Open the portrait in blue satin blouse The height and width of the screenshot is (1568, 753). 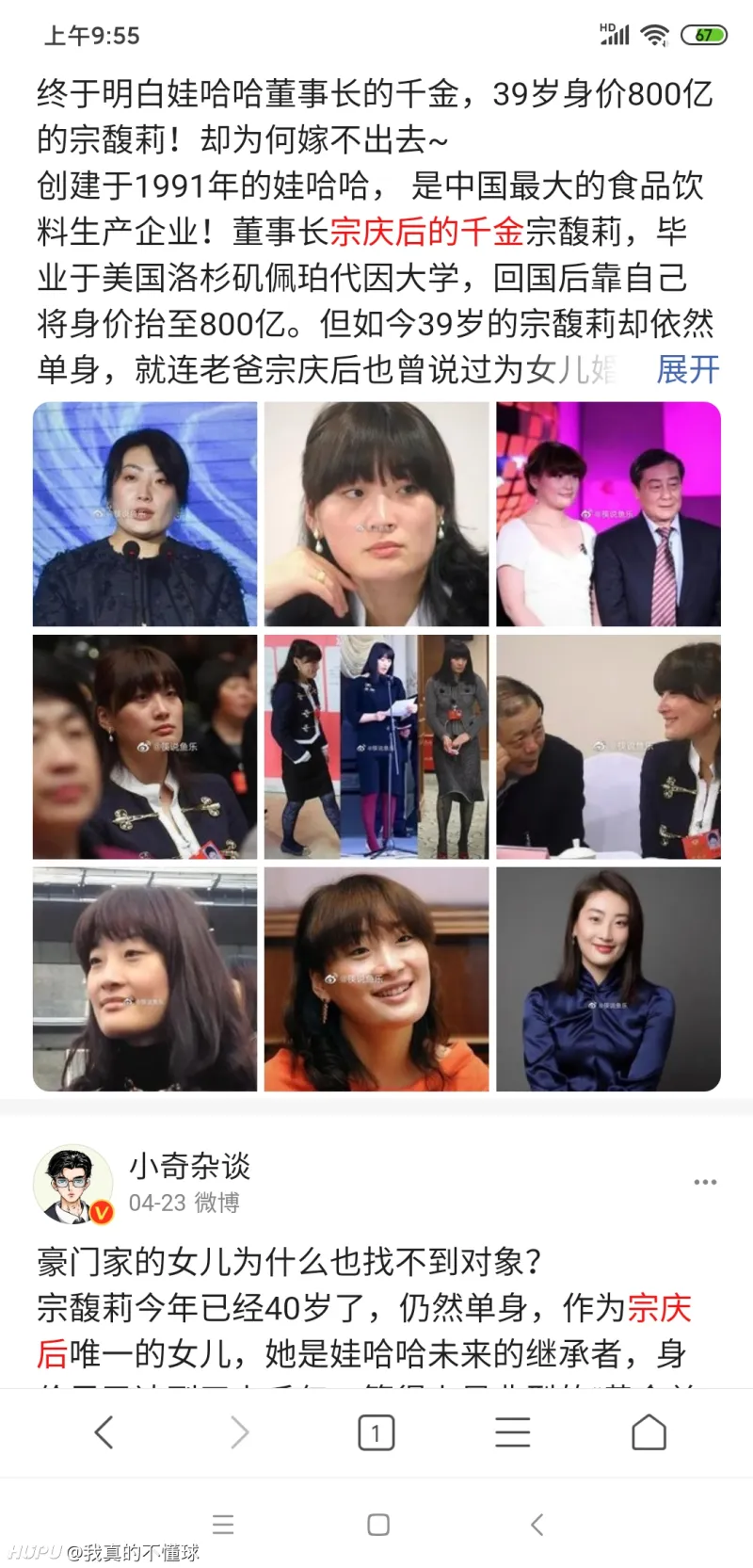tap(608, 979)
